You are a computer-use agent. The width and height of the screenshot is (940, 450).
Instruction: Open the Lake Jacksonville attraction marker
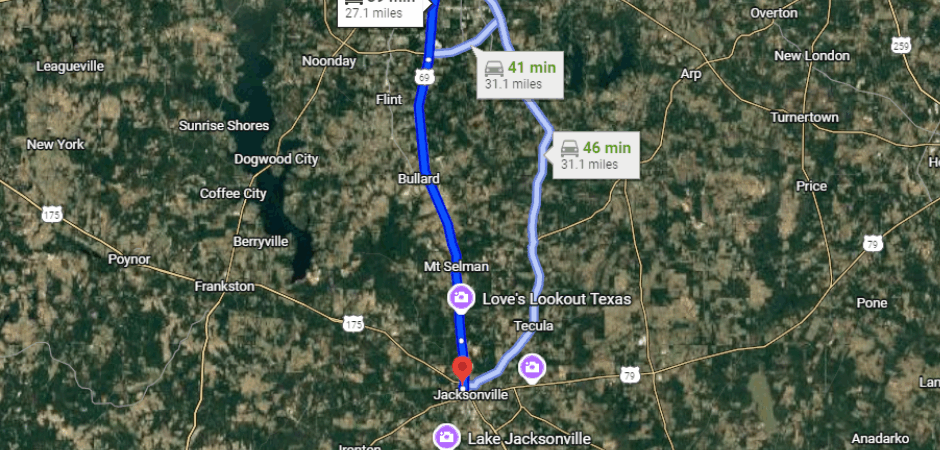point(446,437)
